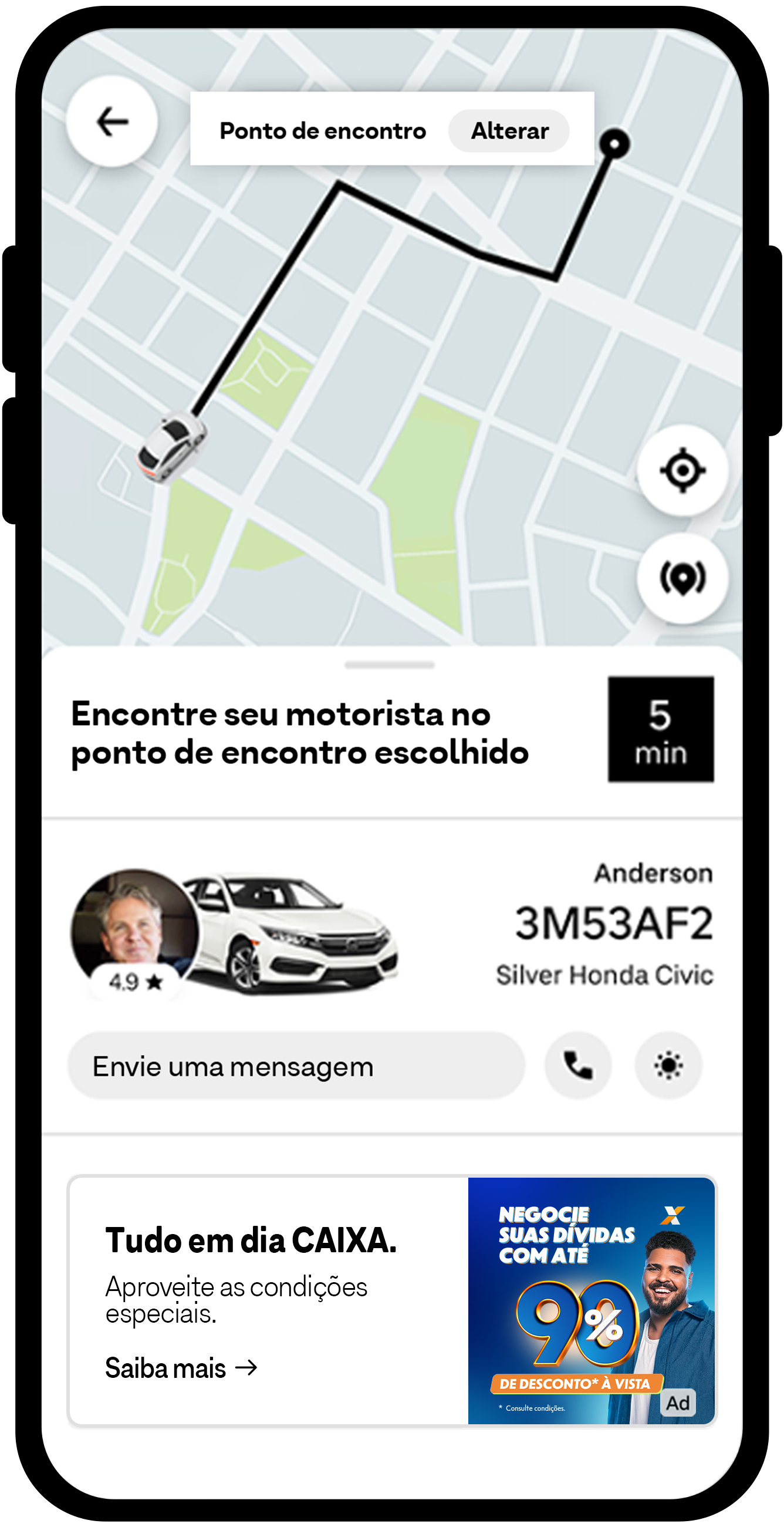Open the CAIXA 90% discount ad image
Screen dimensions: 784x1527
coord(591,1301)
